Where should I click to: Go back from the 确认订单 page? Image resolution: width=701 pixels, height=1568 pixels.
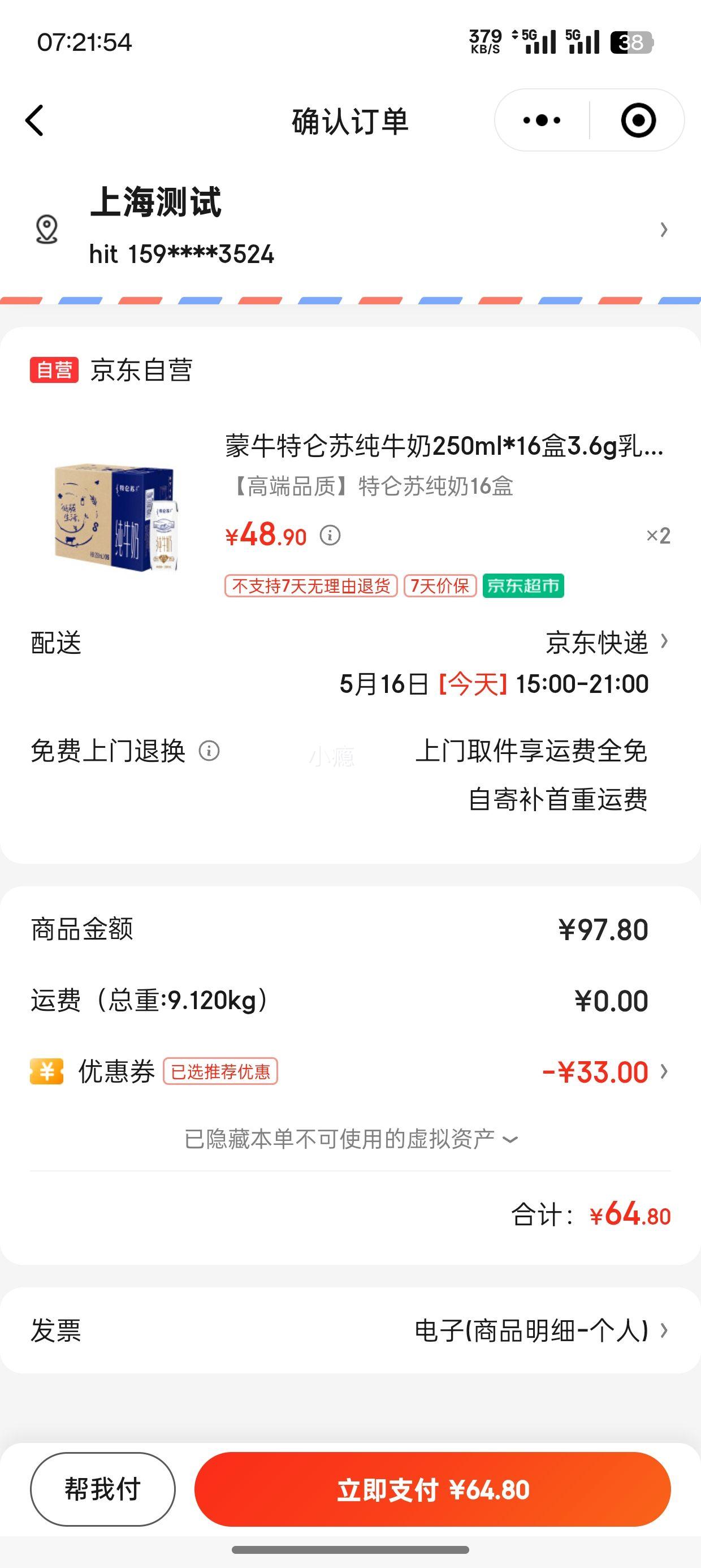pos(34,120)
